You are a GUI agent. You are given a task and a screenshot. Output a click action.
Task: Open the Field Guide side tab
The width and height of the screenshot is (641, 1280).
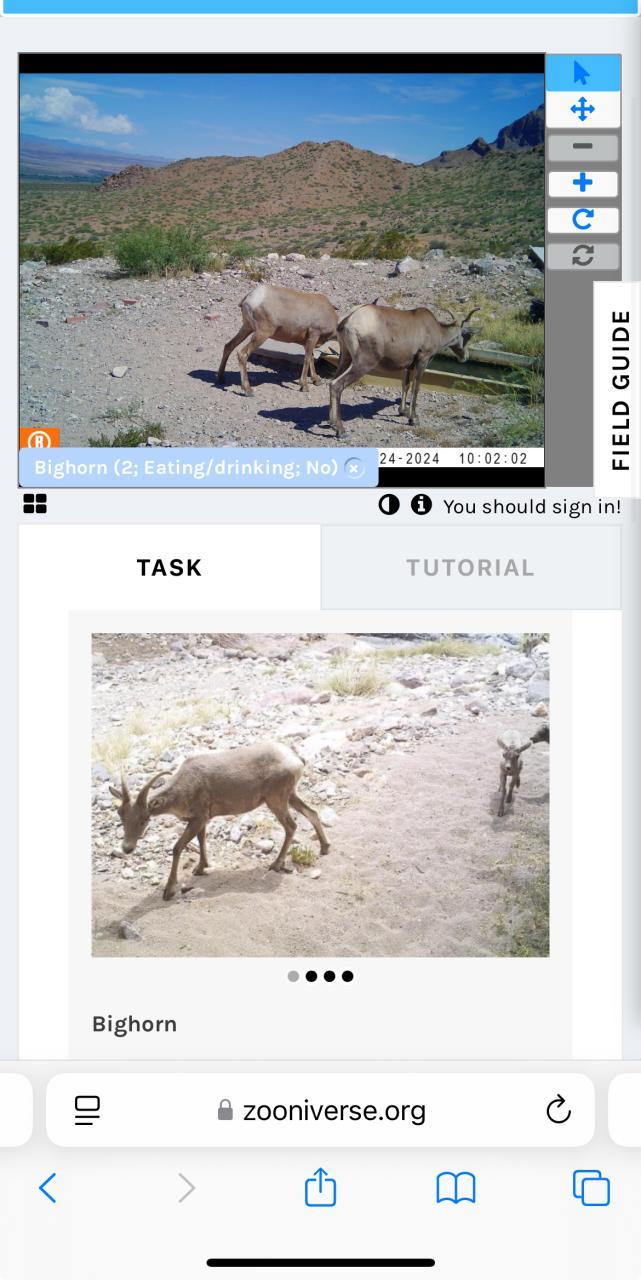pyautogui.click(x=619, y=389)
